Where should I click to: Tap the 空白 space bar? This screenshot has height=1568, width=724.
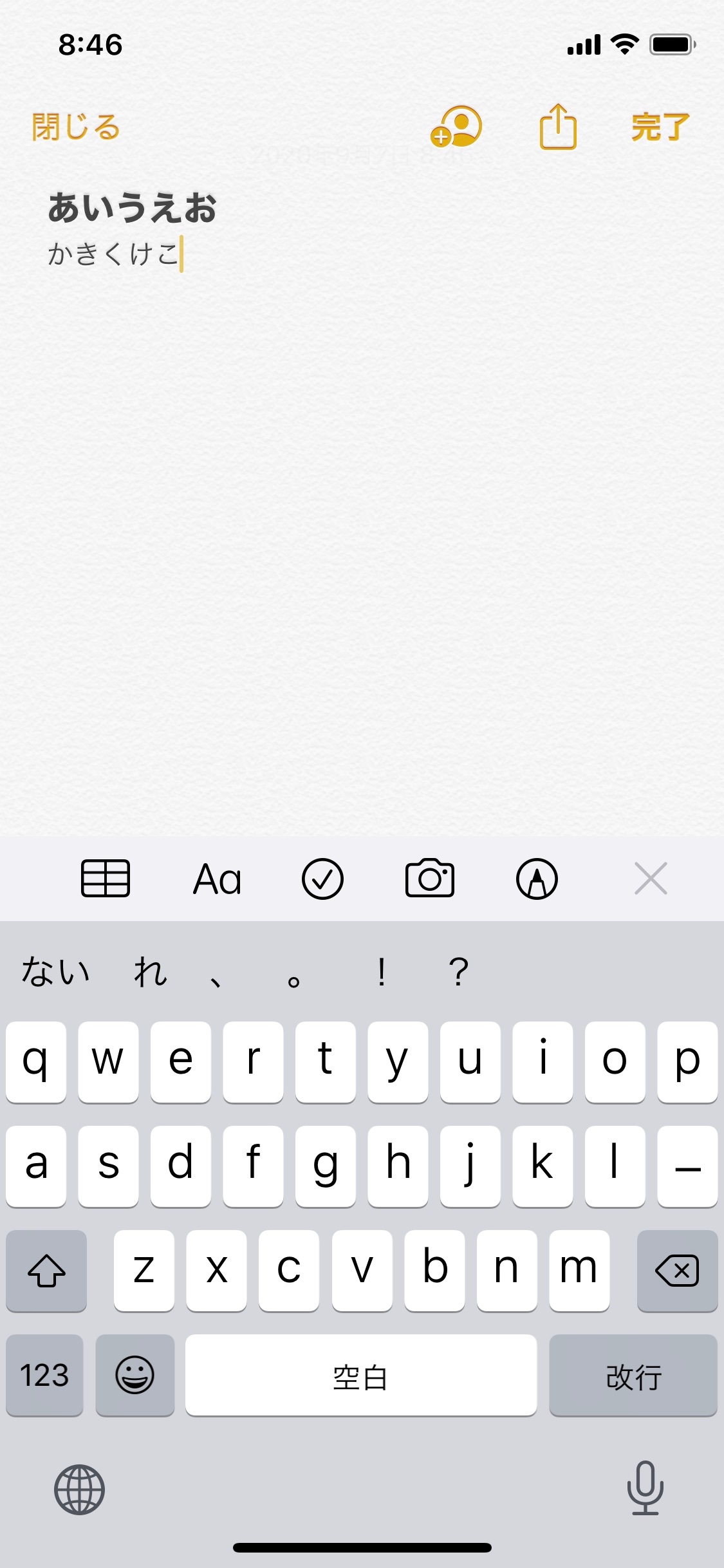pos(360,1376)
